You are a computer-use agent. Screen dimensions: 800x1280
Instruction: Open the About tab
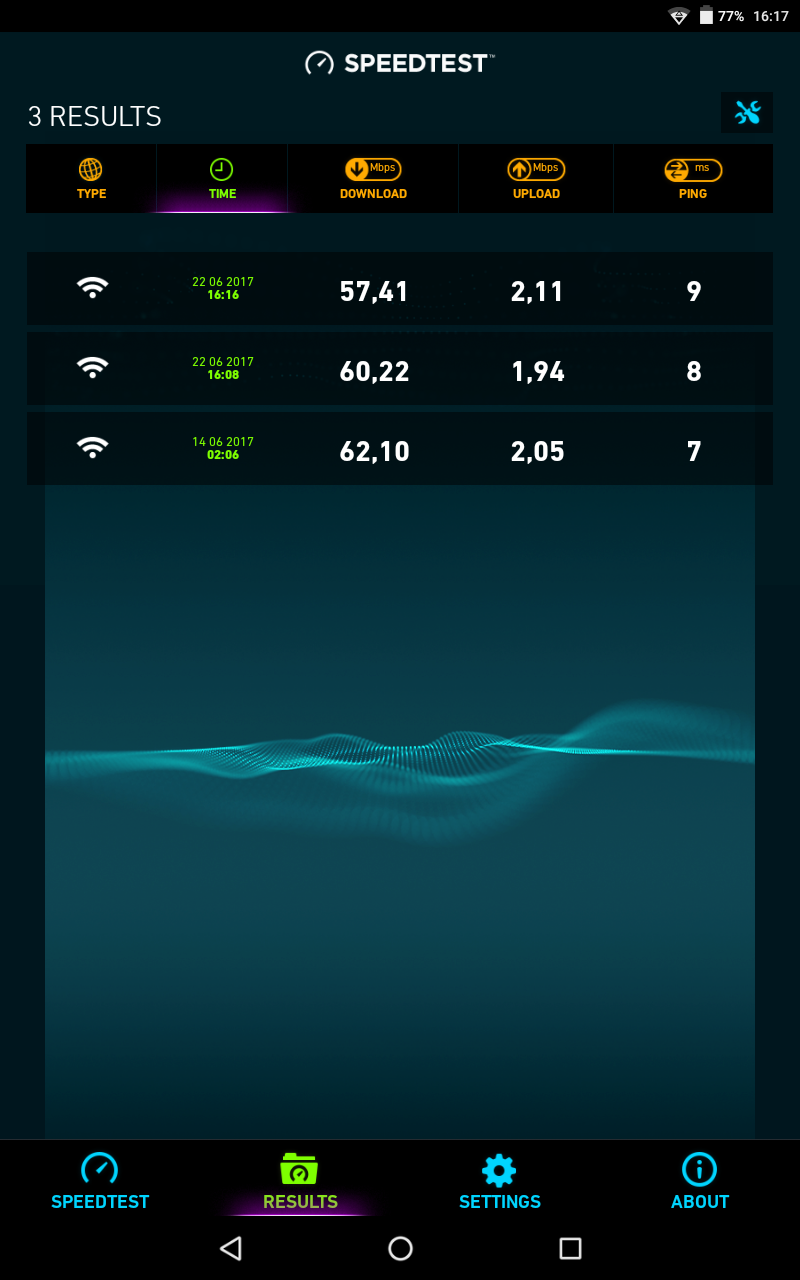tap(700, 1180)
